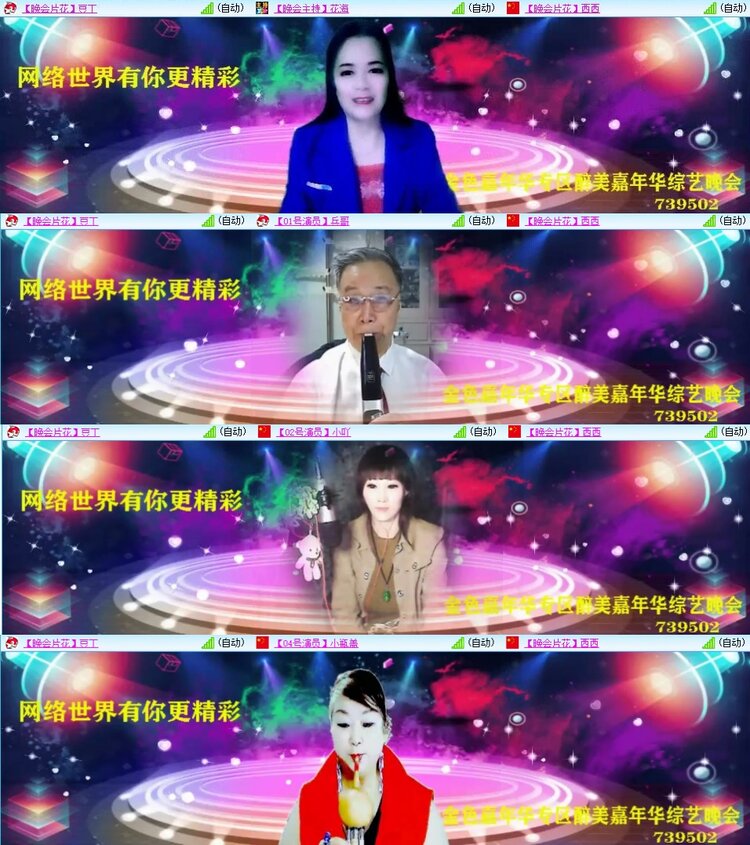Click the panda mascot icon beside 豆丁
The width and height of the screenshot is (750, 845).
(10, 8)
